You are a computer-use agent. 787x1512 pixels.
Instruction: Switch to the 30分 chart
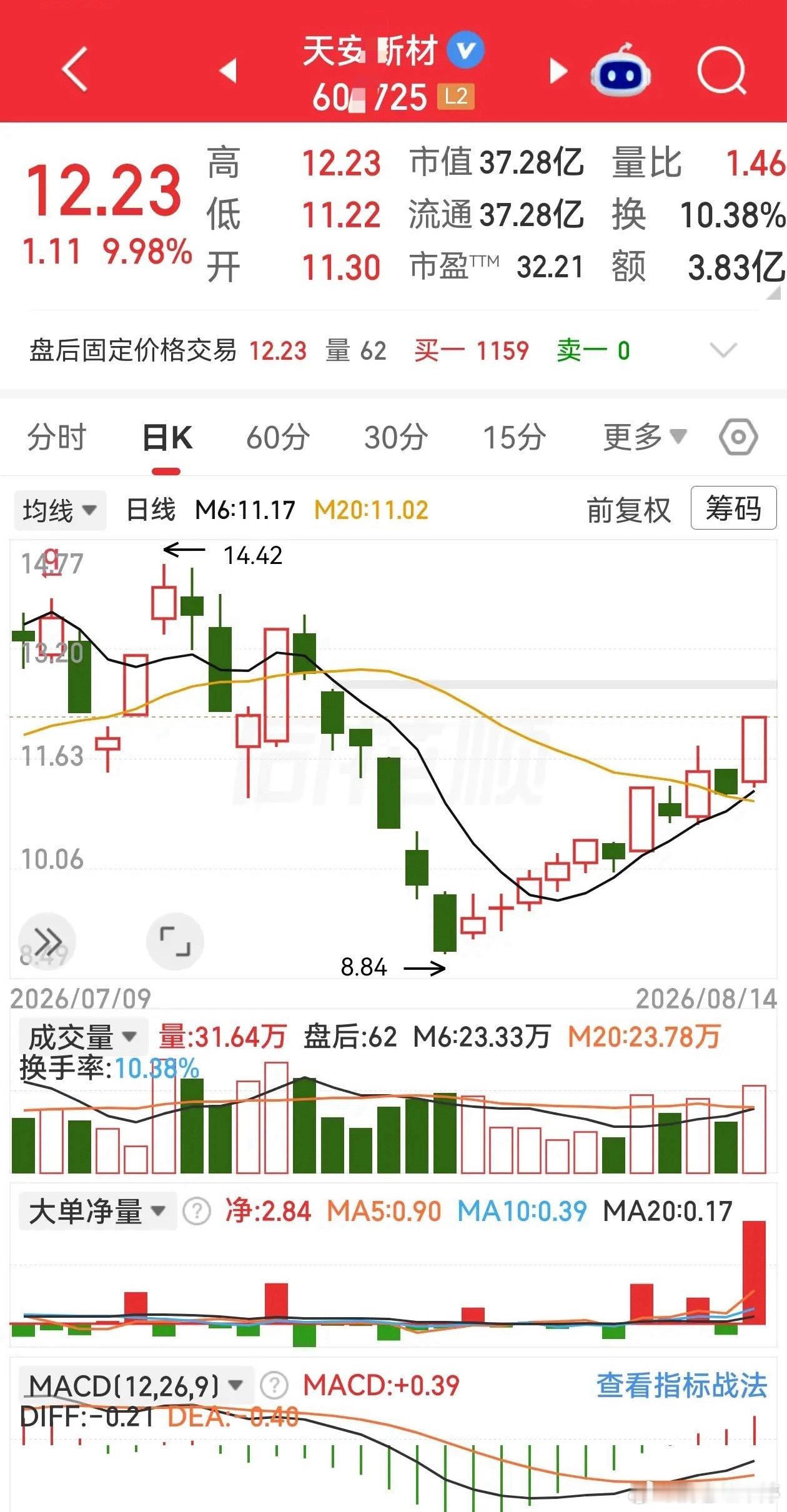click(396, 437)
